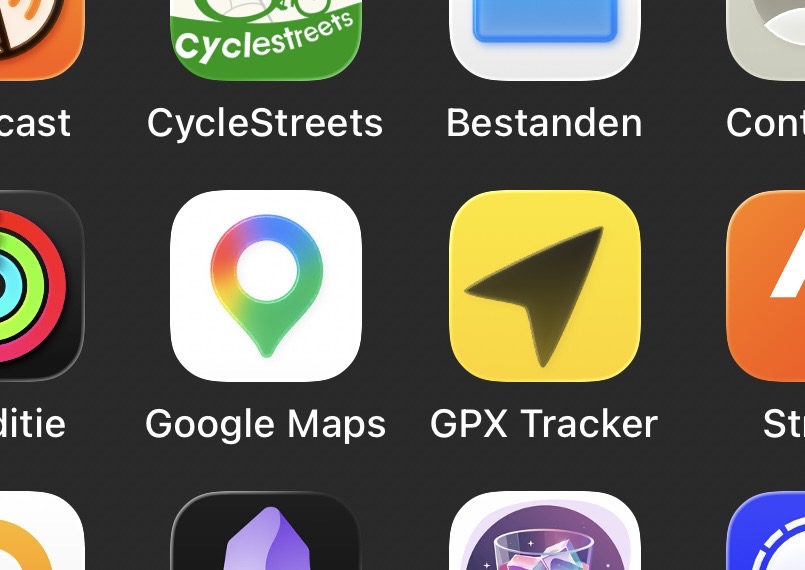Image resolution: width=805 pixels, height=570 pixels.
Task: Launch the purple crystal app
Action: tap(265, 535)
